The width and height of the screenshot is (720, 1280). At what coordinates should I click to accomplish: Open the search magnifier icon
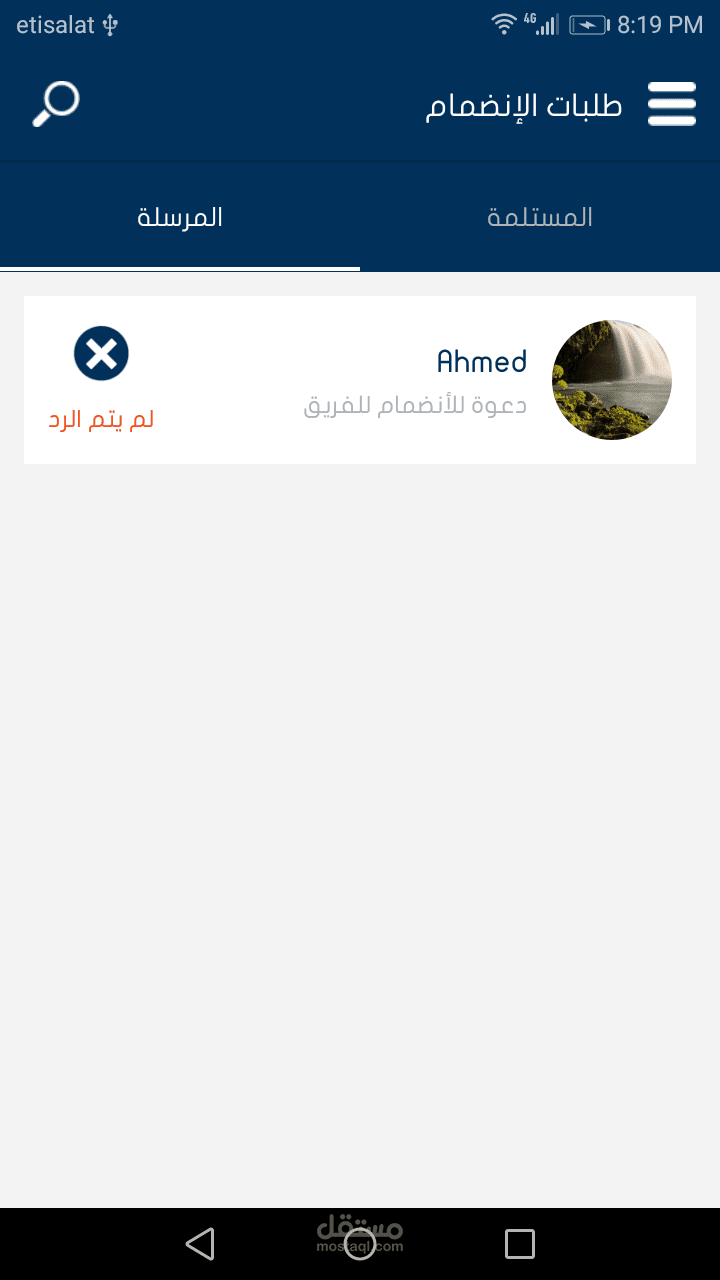(56, 104)
